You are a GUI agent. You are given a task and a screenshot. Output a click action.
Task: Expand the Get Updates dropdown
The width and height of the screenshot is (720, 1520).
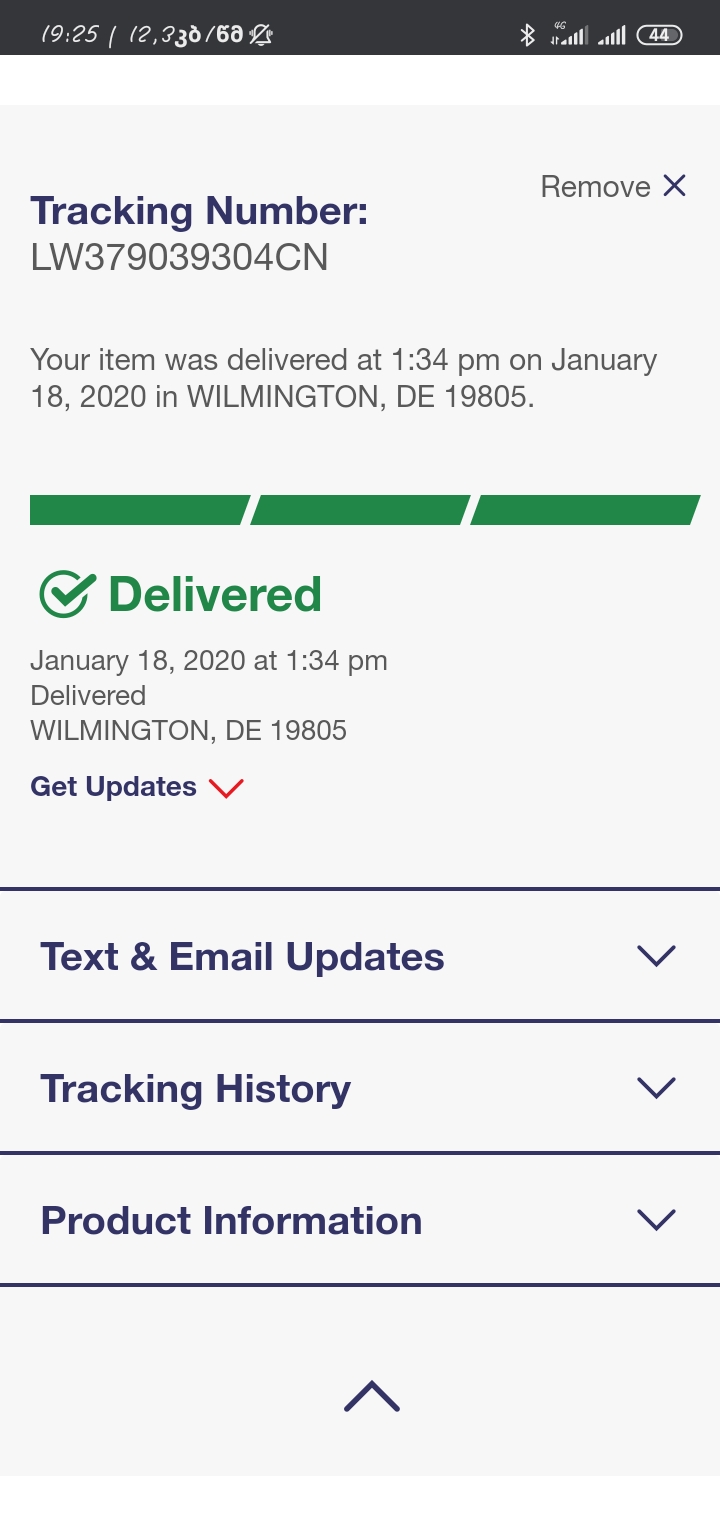click(x=137, y=787)
